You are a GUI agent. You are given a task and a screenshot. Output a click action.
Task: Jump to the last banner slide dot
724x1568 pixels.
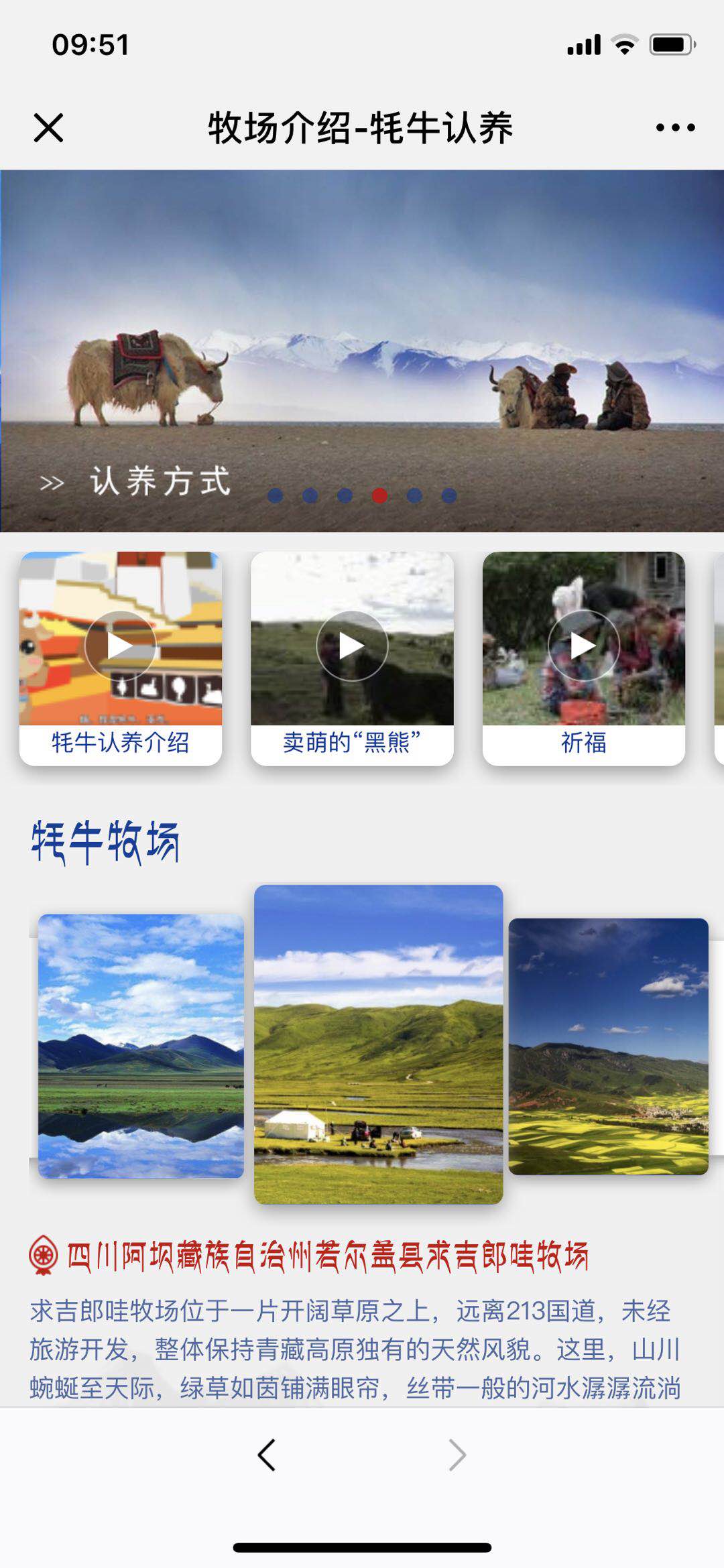coord(449,495)
